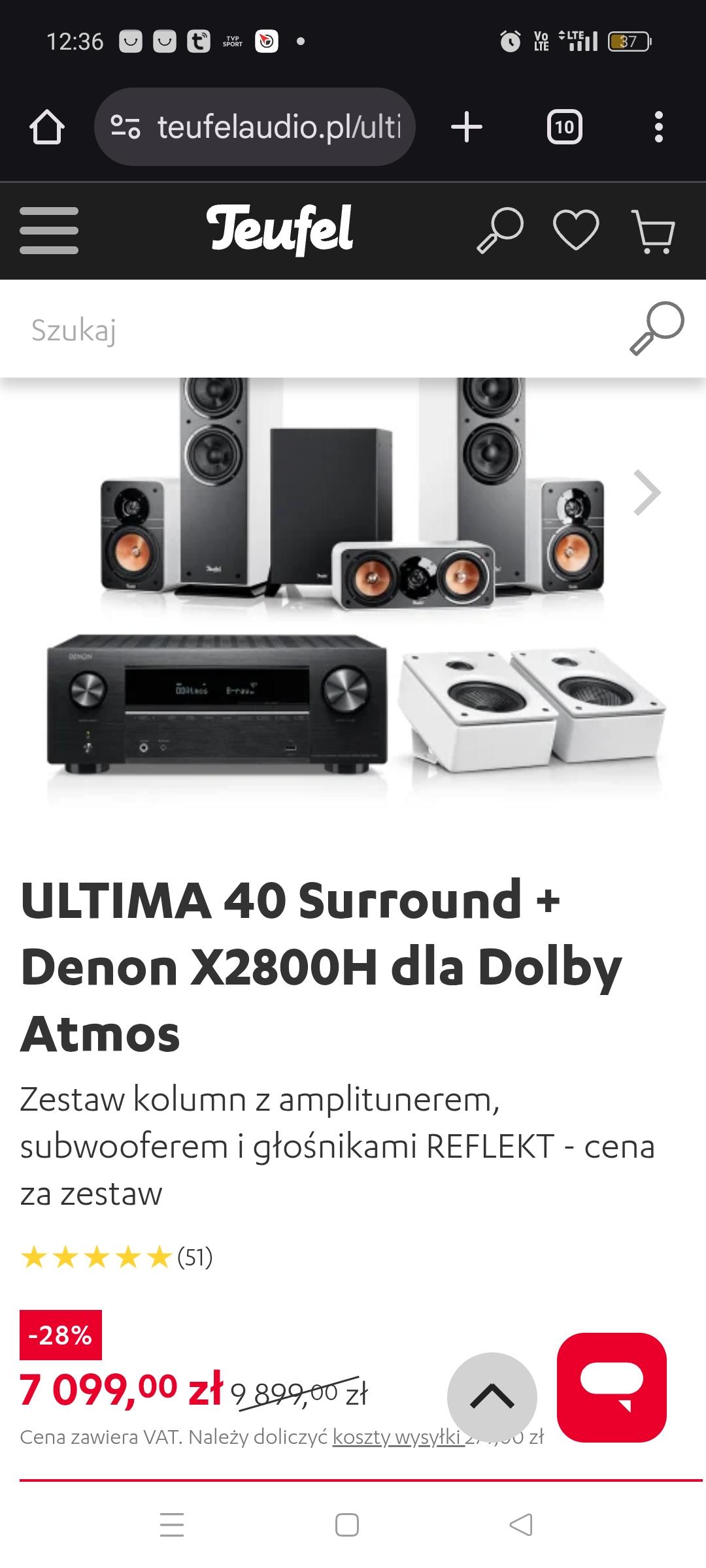The height and width of the screenshot is (1568, 706).
Task: Open the Teufel hamburger menu
Action: 49,231
